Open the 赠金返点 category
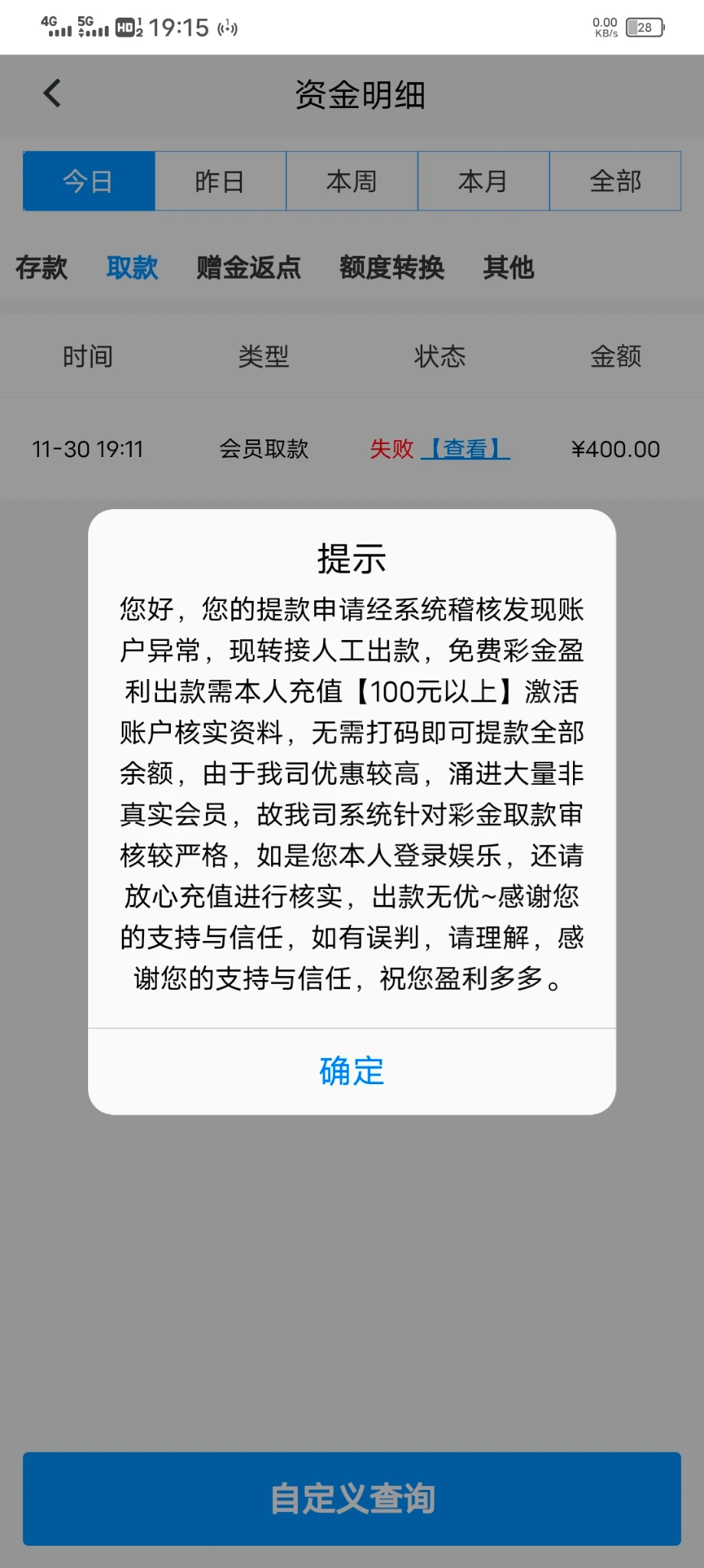 (248, 267)
